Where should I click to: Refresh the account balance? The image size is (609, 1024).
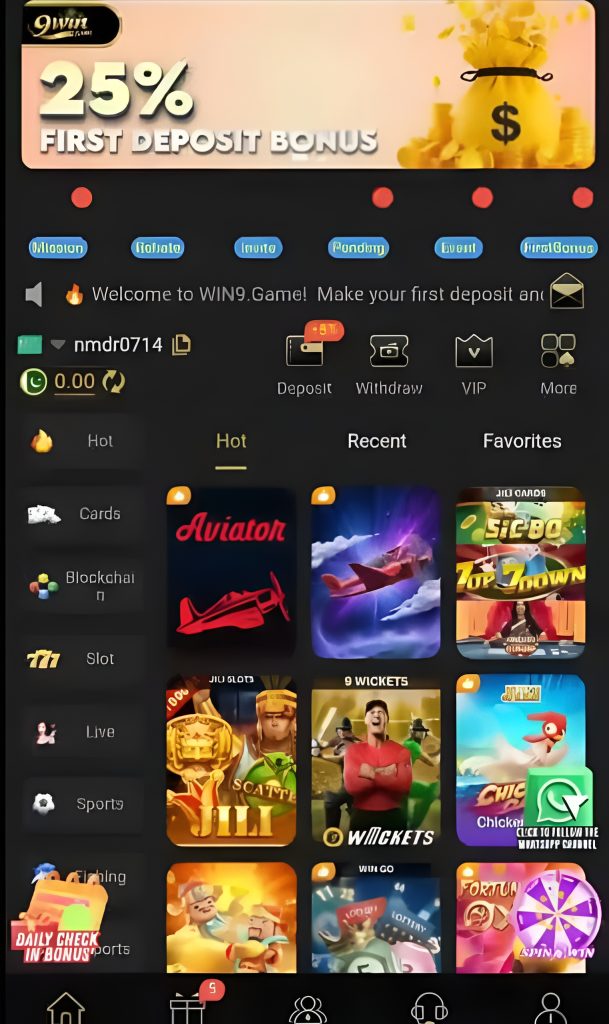114,381
